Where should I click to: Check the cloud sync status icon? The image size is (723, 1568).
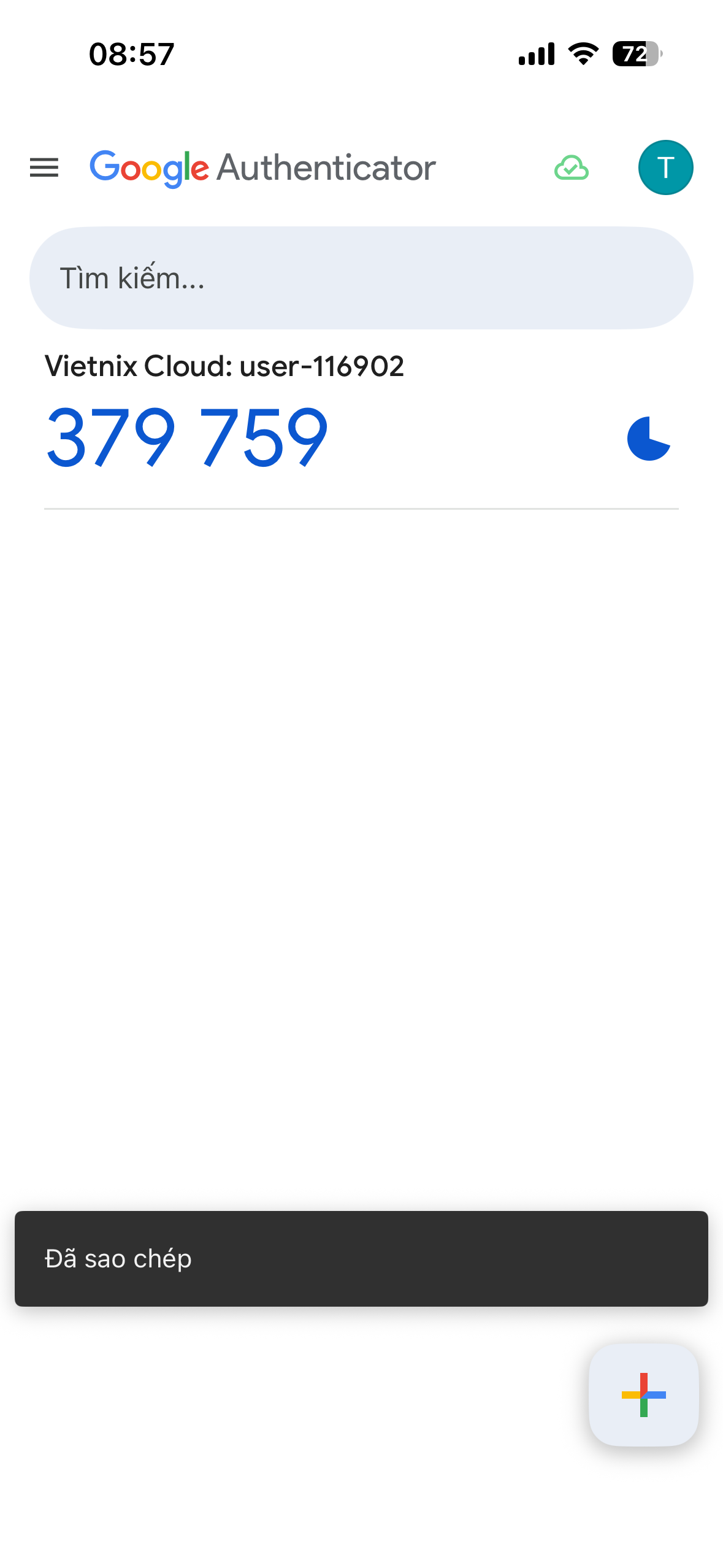coord(571,167)
